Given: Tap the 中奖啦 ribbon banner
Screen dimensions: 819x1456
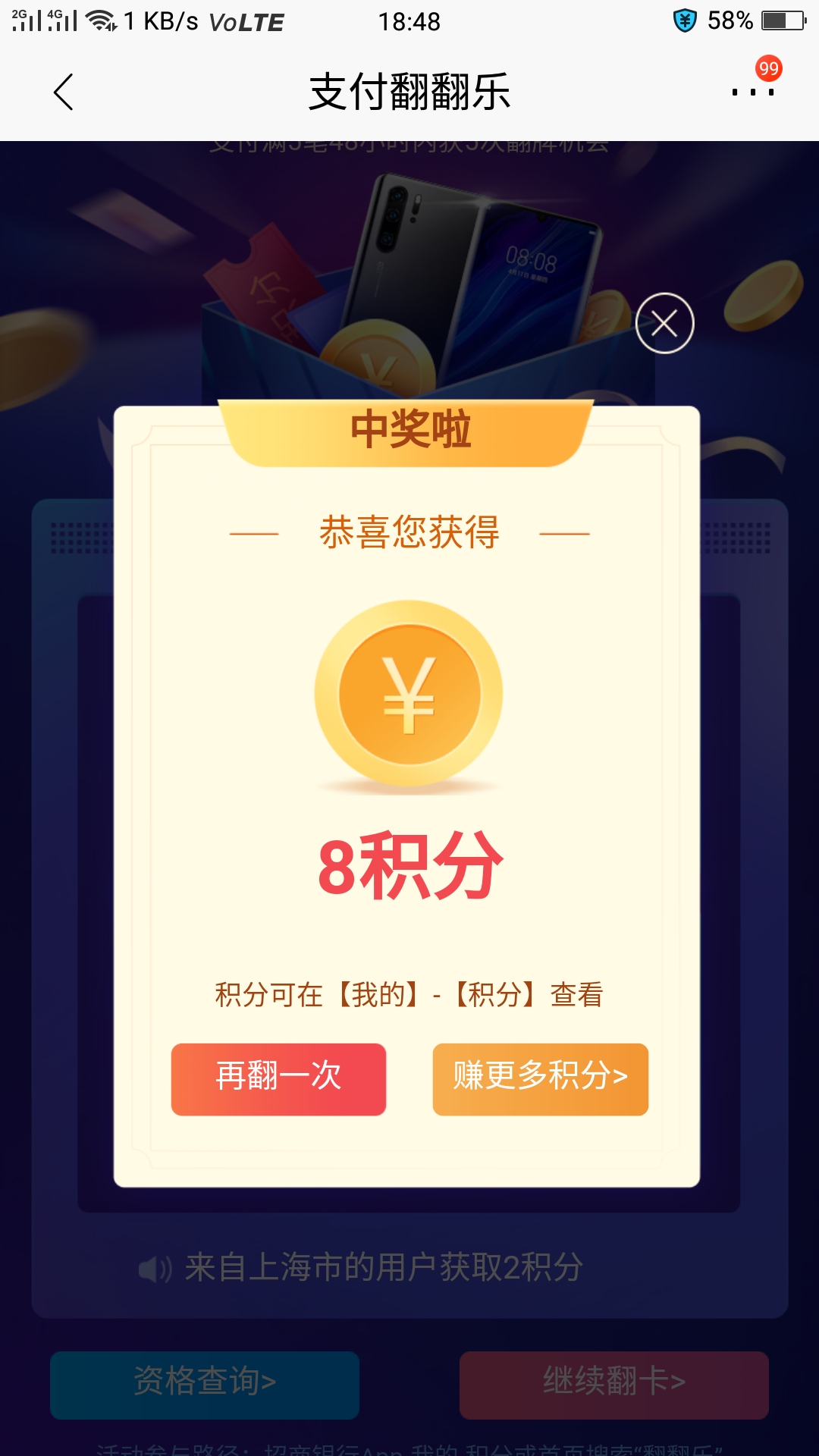Looking at the screenshot, I should click(409, 430).
